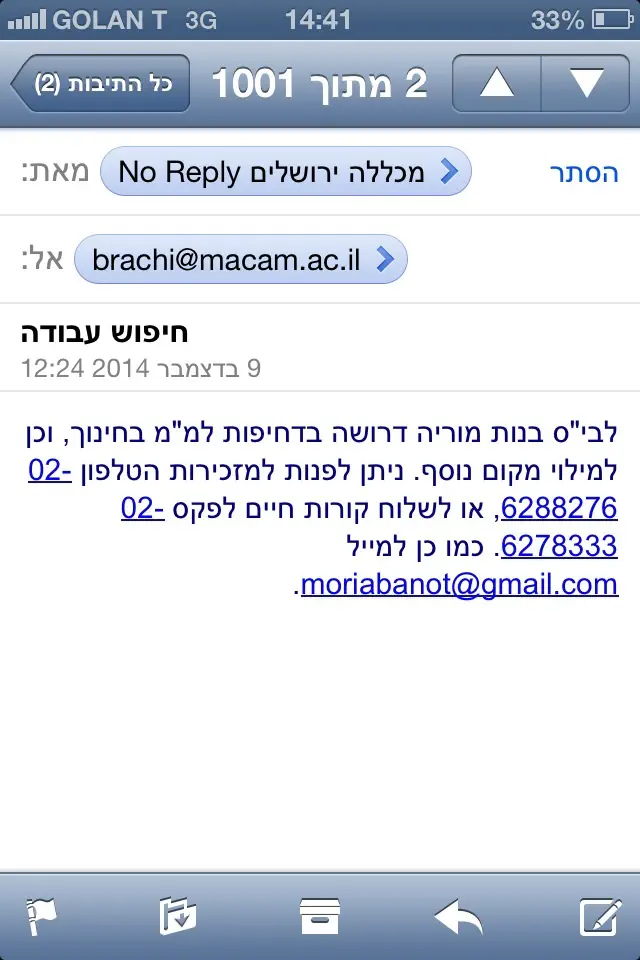Archive this message
640x960 pixels.
[320, 916]
